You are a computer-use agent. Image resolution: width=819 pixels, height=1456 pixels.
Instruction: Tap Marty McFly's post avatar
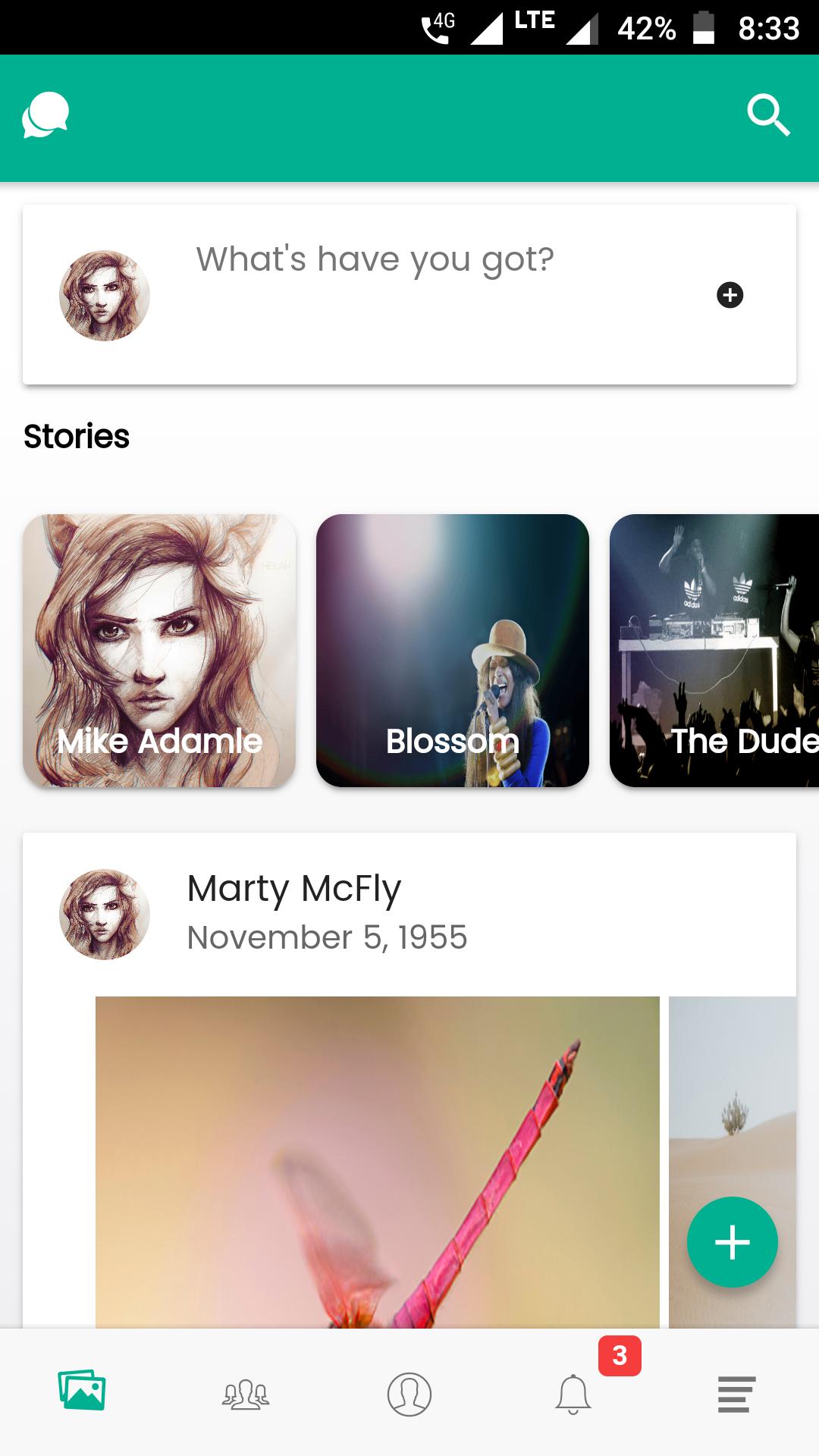pyautogui.click(x=104, y=915)
